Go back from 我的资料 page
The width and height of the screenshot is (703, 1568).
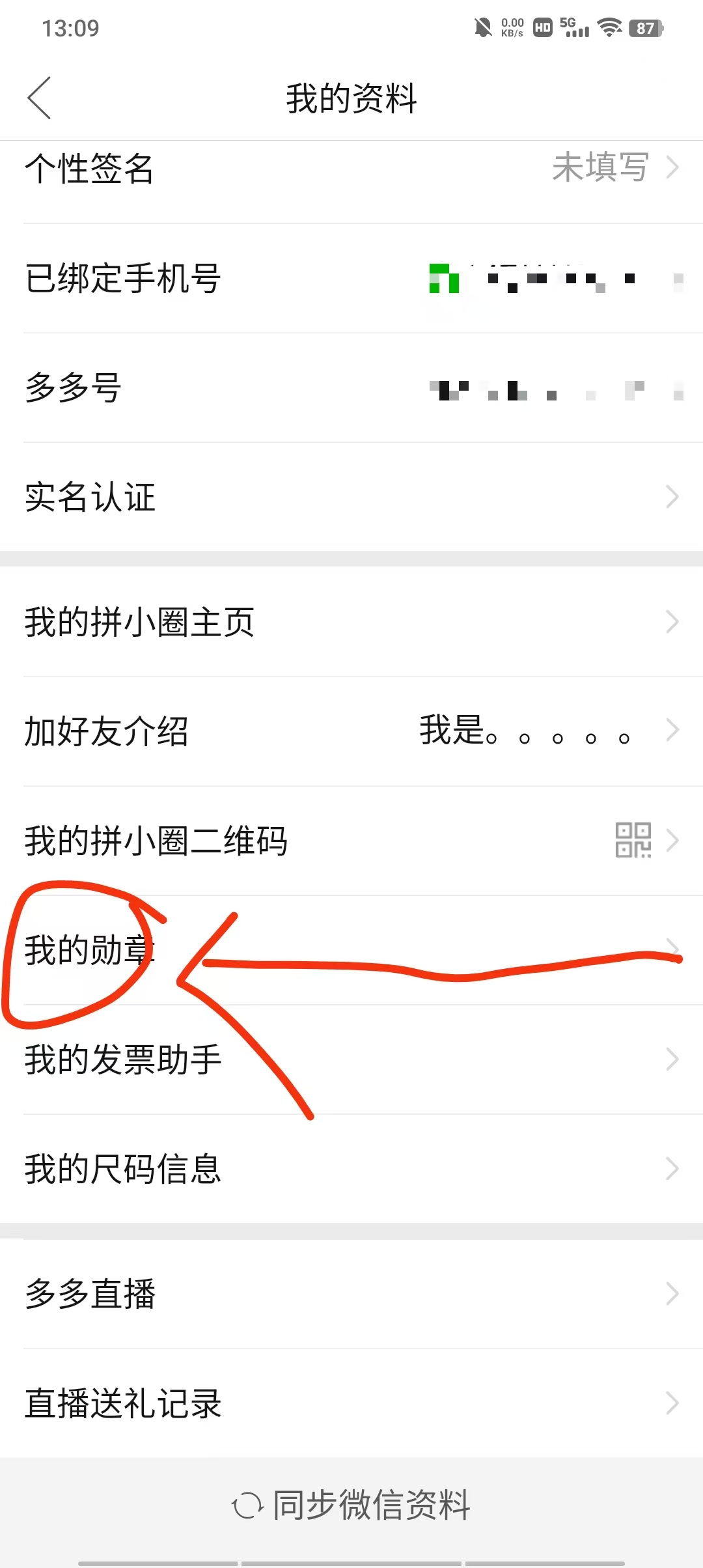(39, 98)
